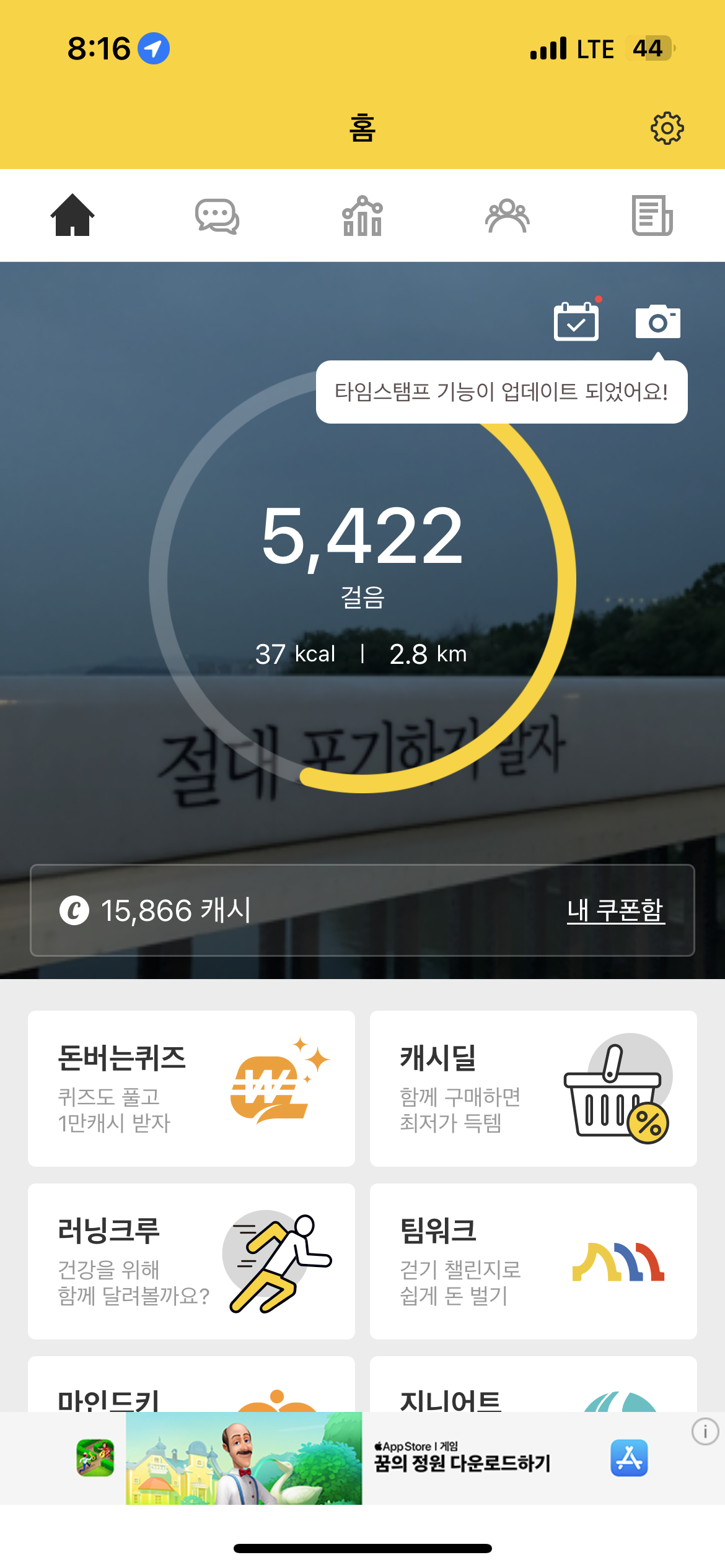
Task: Open 내 쿠폰함 link
Action: (615, 910)
